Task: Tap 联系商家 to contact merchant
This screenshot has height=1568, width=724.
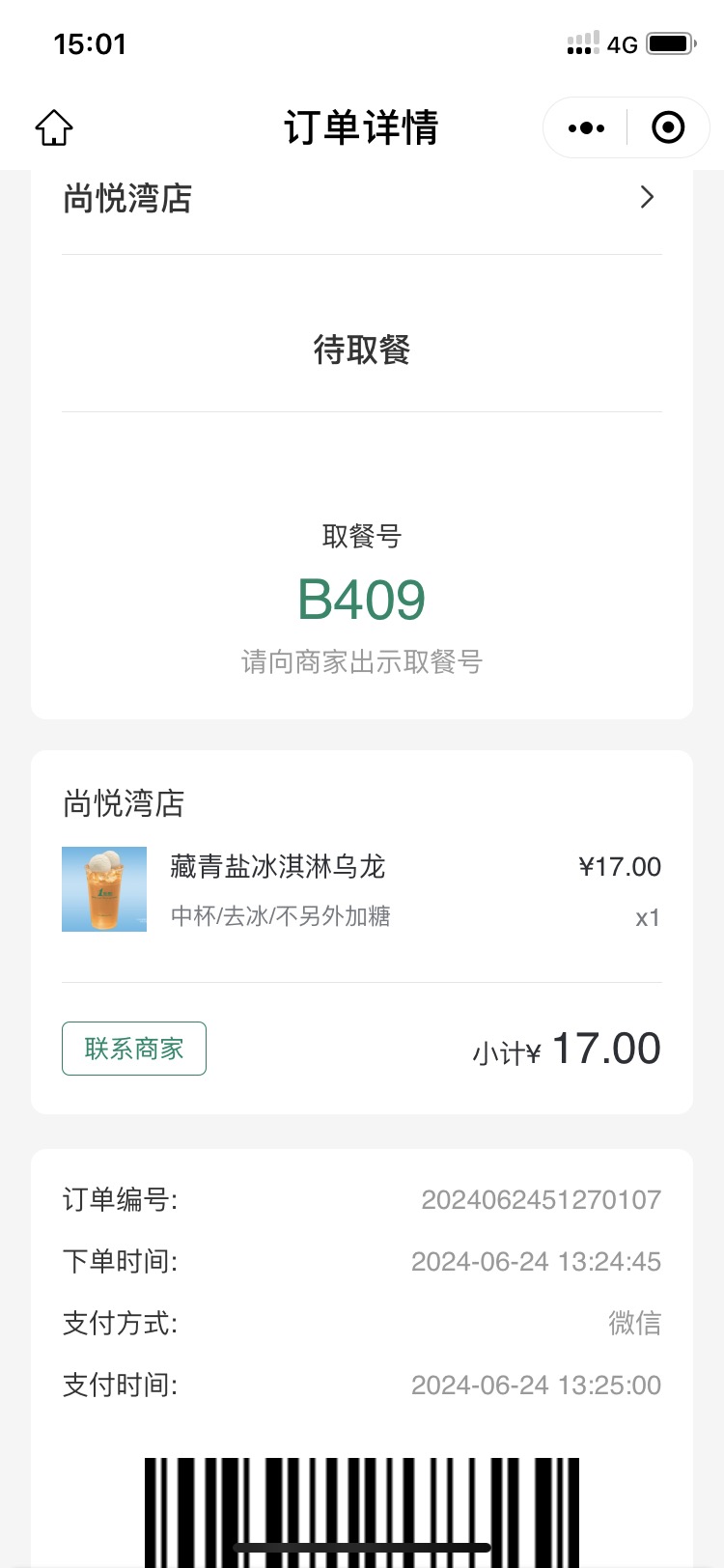Action: point(134,1049)
